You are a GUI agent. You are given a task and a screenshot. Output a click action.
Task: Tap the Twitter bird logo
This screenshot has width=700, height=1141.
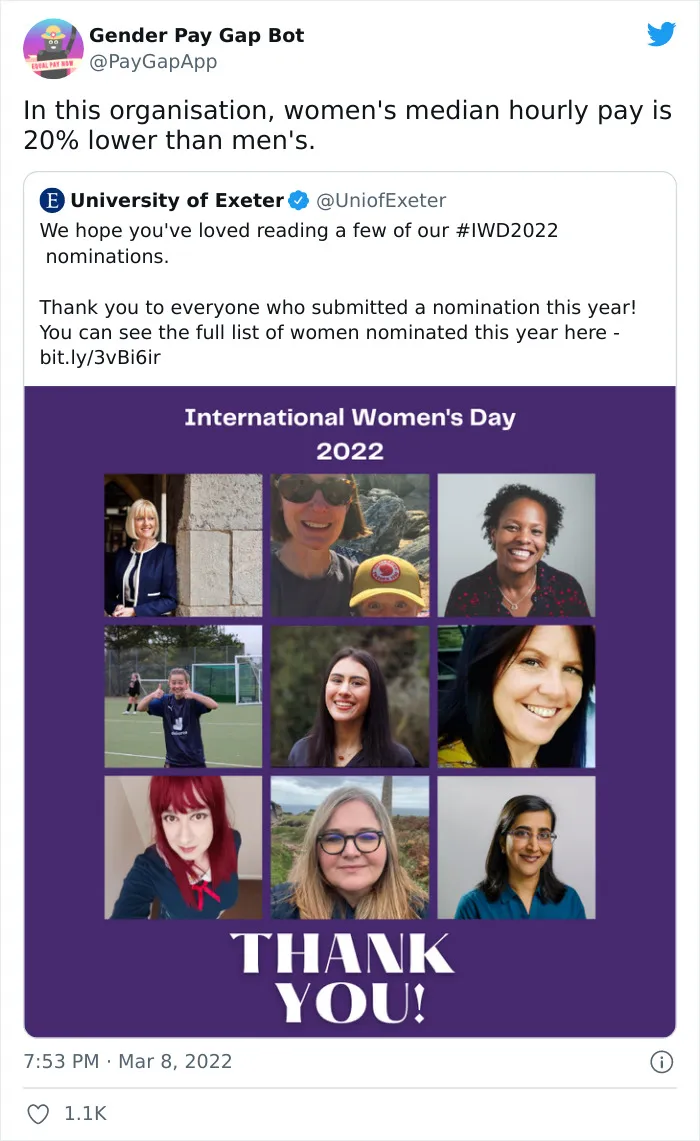pos(661,34)
